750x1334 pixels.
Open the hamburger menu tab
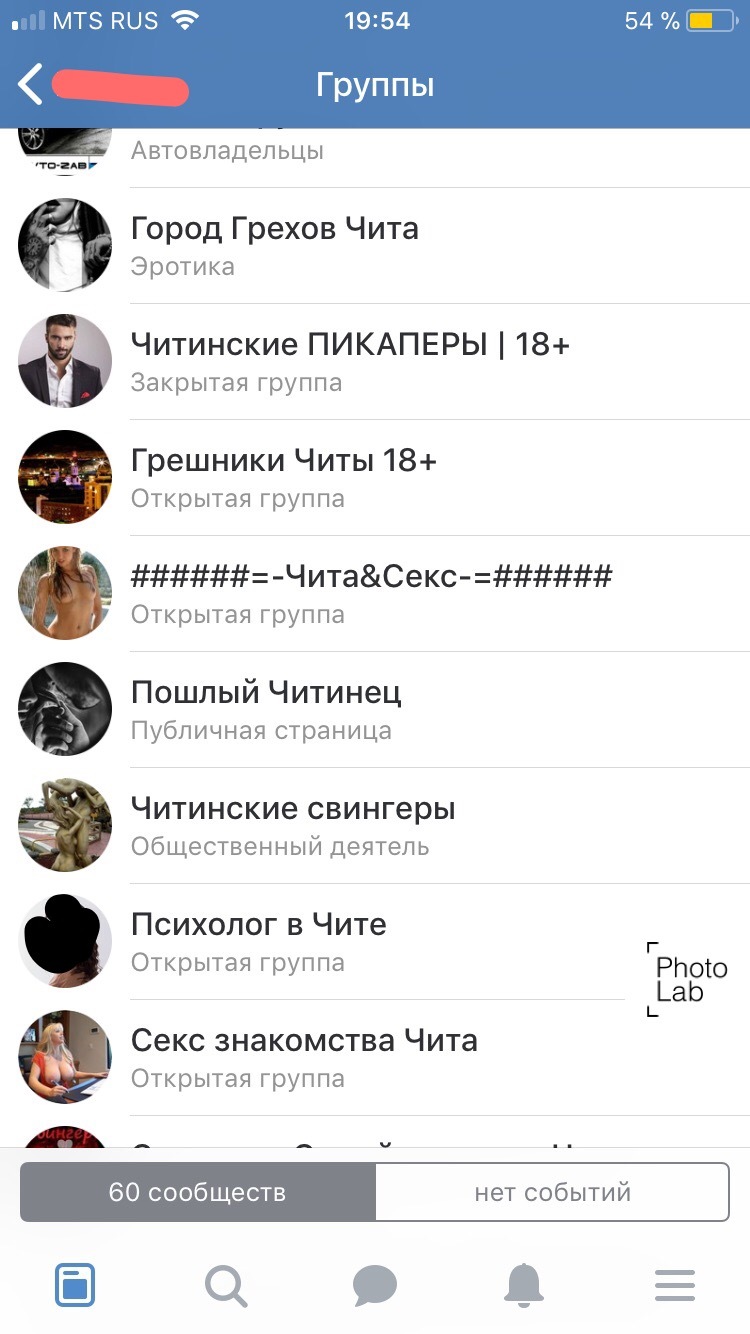point(675,1285)
